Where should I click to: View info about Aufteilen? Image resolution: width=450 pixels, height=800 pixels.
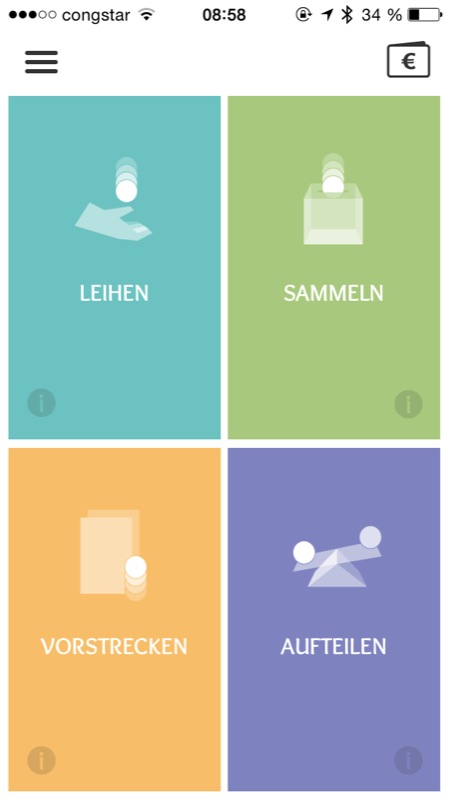[408, 761]
